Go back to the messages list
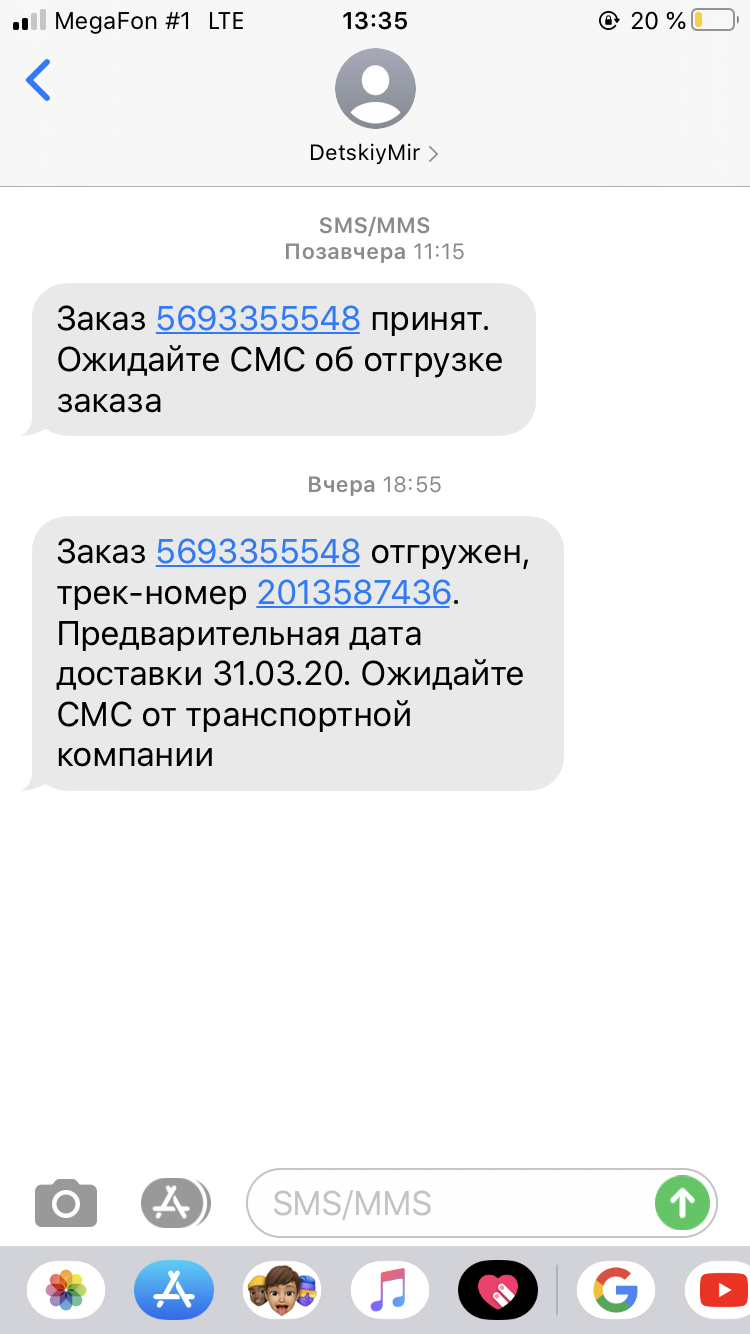 pos(38,80)
